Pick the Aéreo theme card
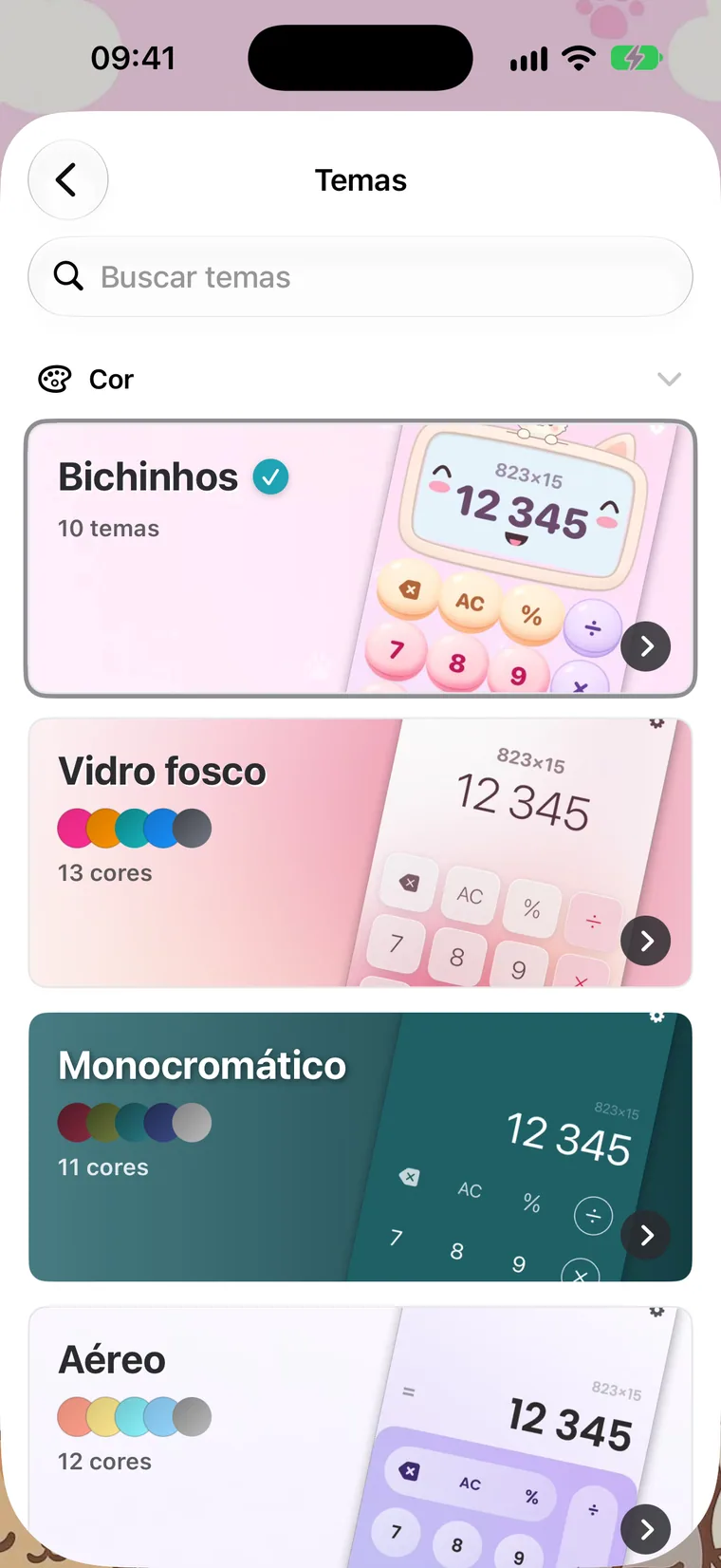The width and height of the screenshot is (721, 1568). click(x=360, y=1437)
